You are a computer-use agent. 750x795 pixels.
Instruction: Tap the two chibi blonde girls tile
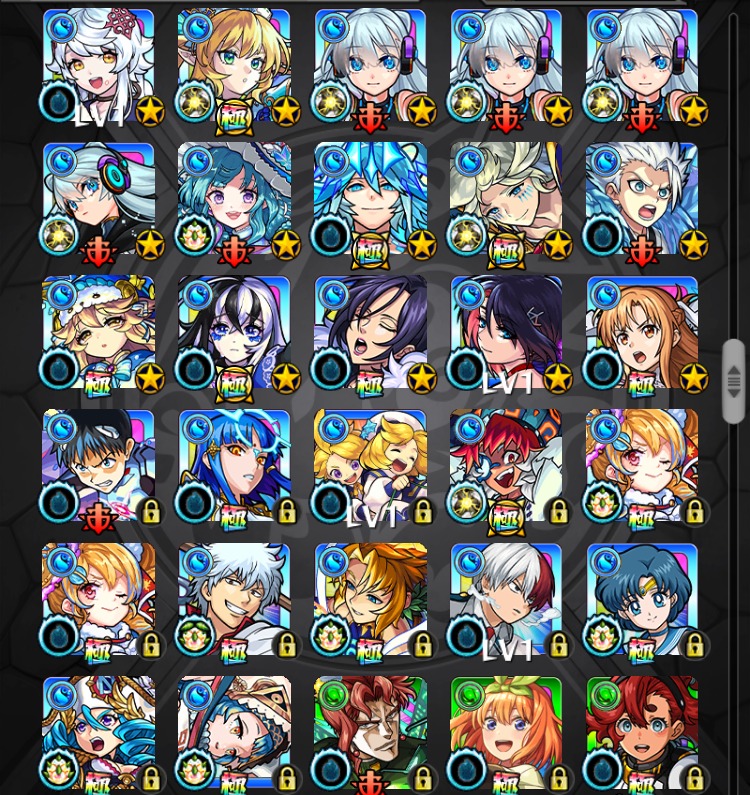[370, 465]
